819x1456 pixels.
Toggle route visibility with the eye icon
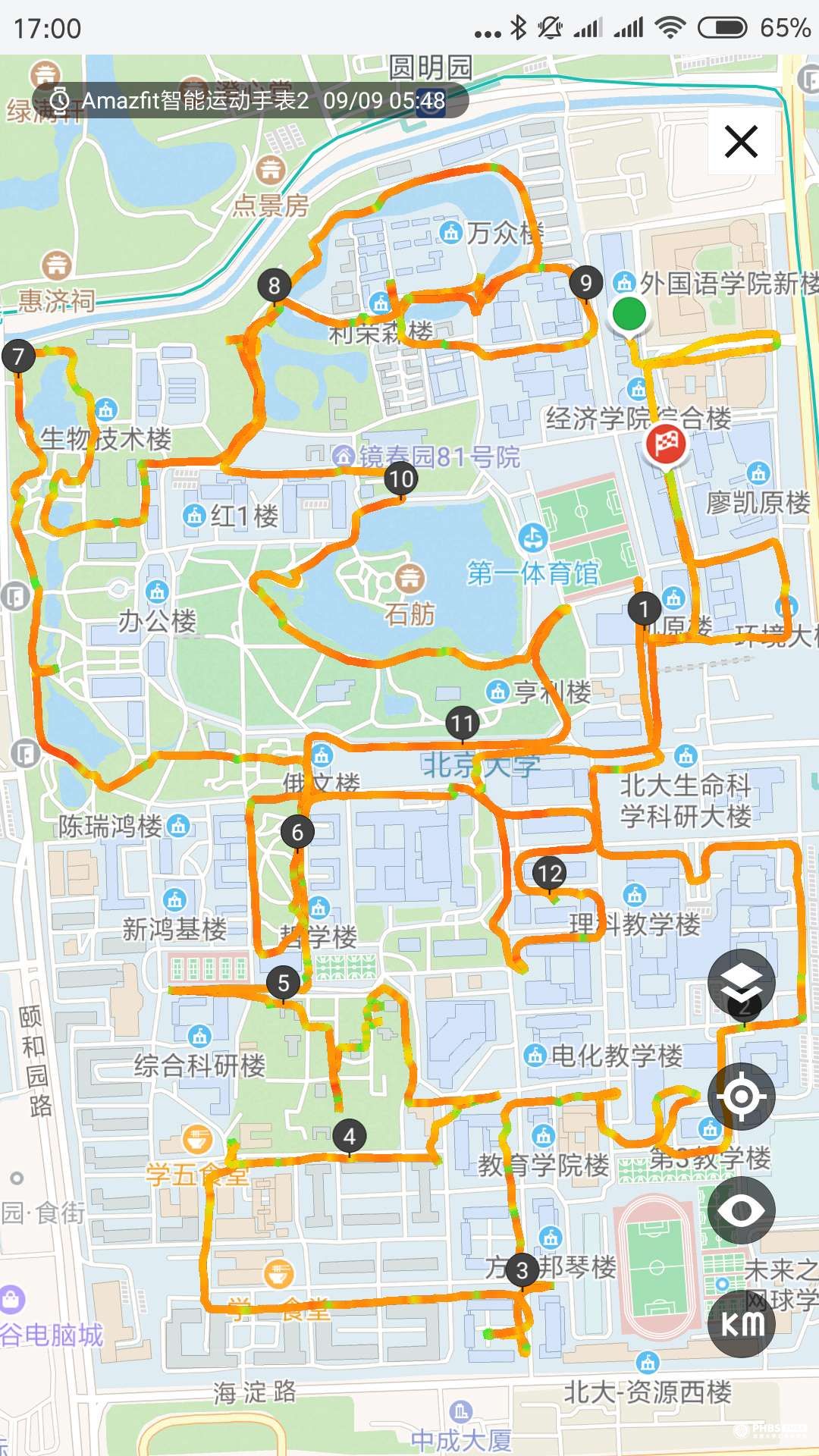point(741,1210)
